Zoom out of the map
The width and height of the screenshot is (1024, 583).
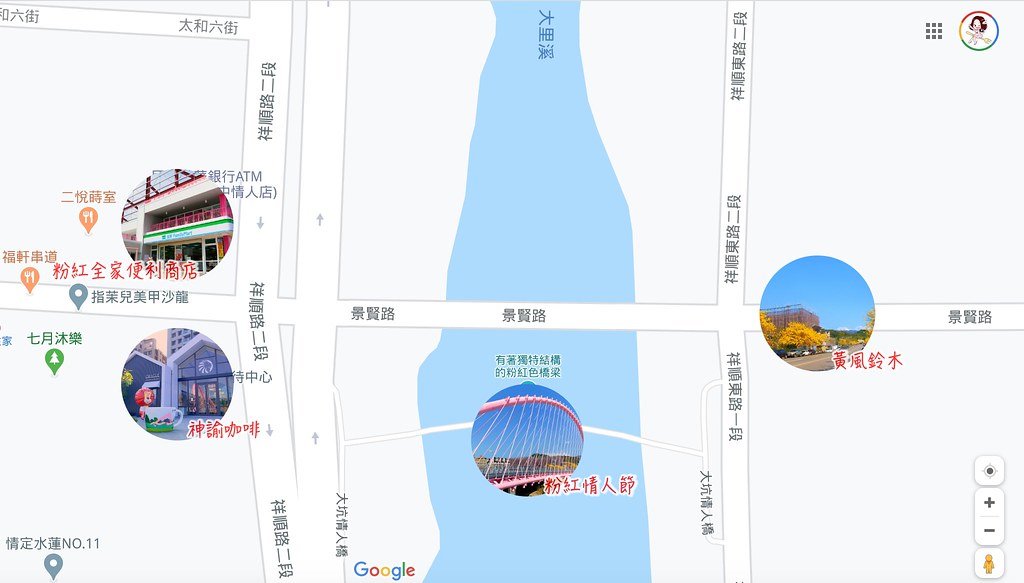989,530
